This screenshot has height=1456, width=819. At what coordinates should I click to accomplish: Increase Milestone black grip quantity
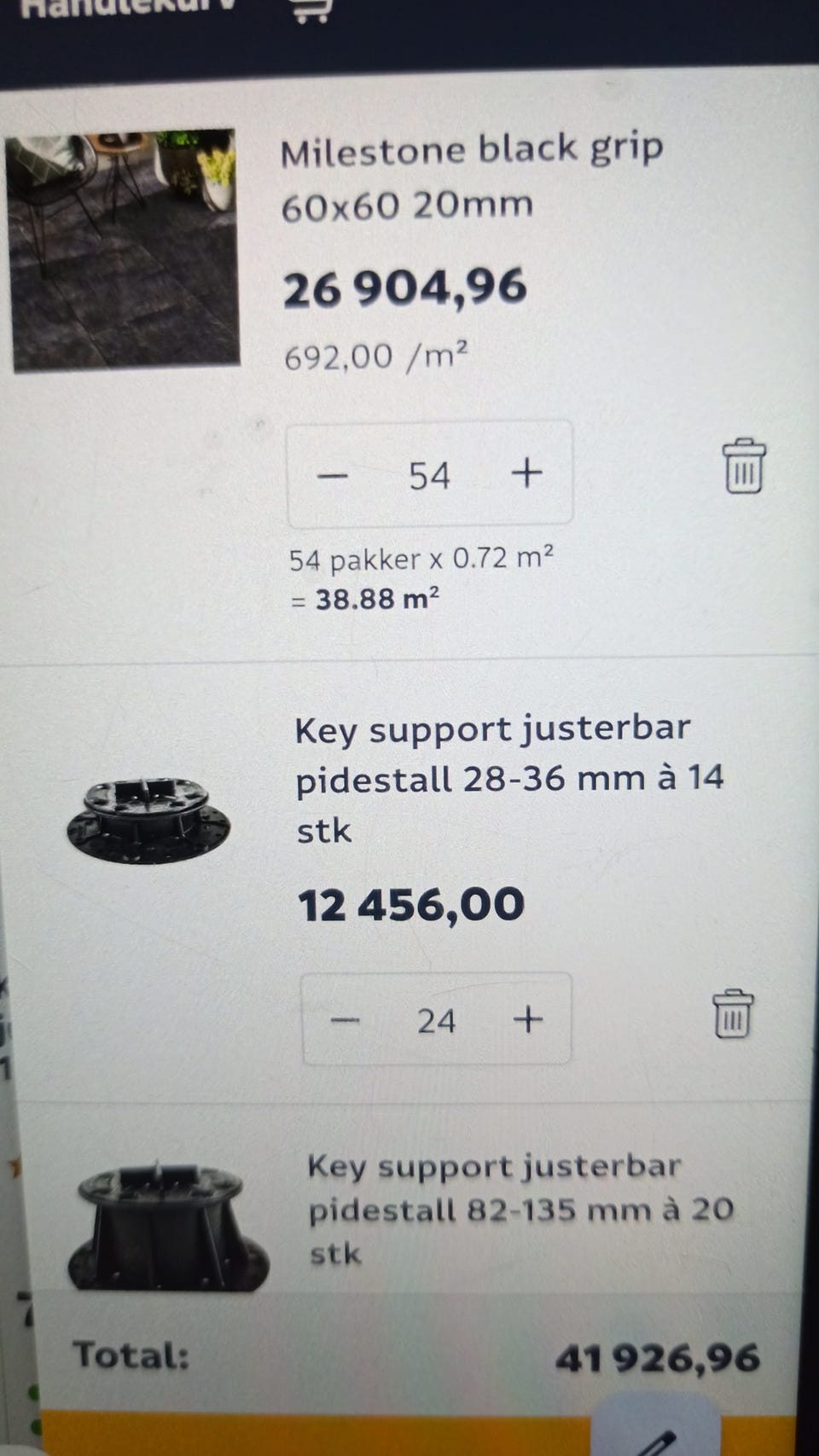tap(526, 473)
